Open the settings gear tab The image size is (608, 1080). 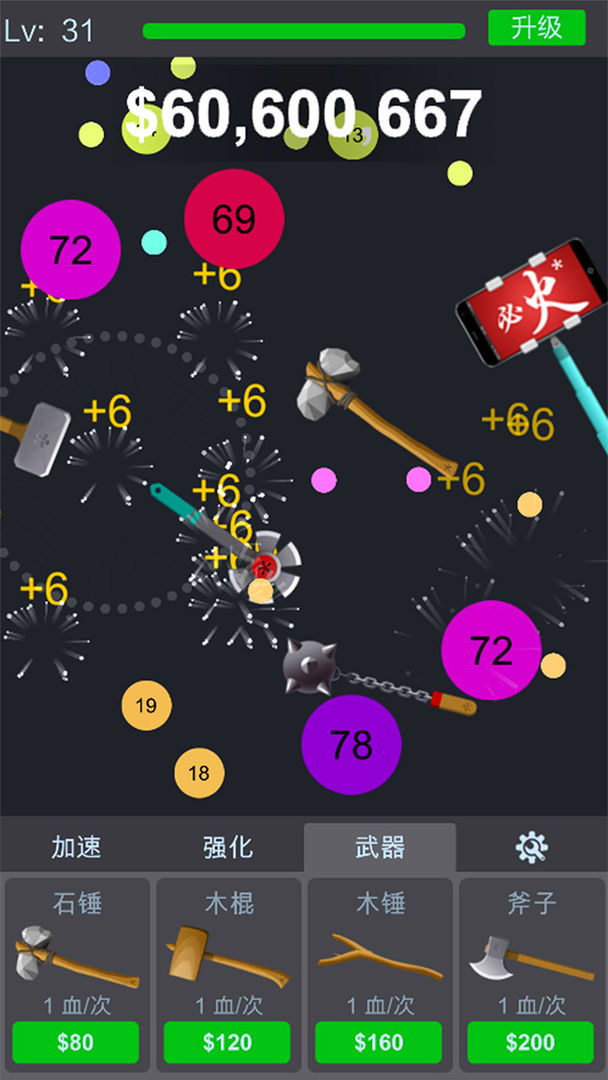point(532,848)
